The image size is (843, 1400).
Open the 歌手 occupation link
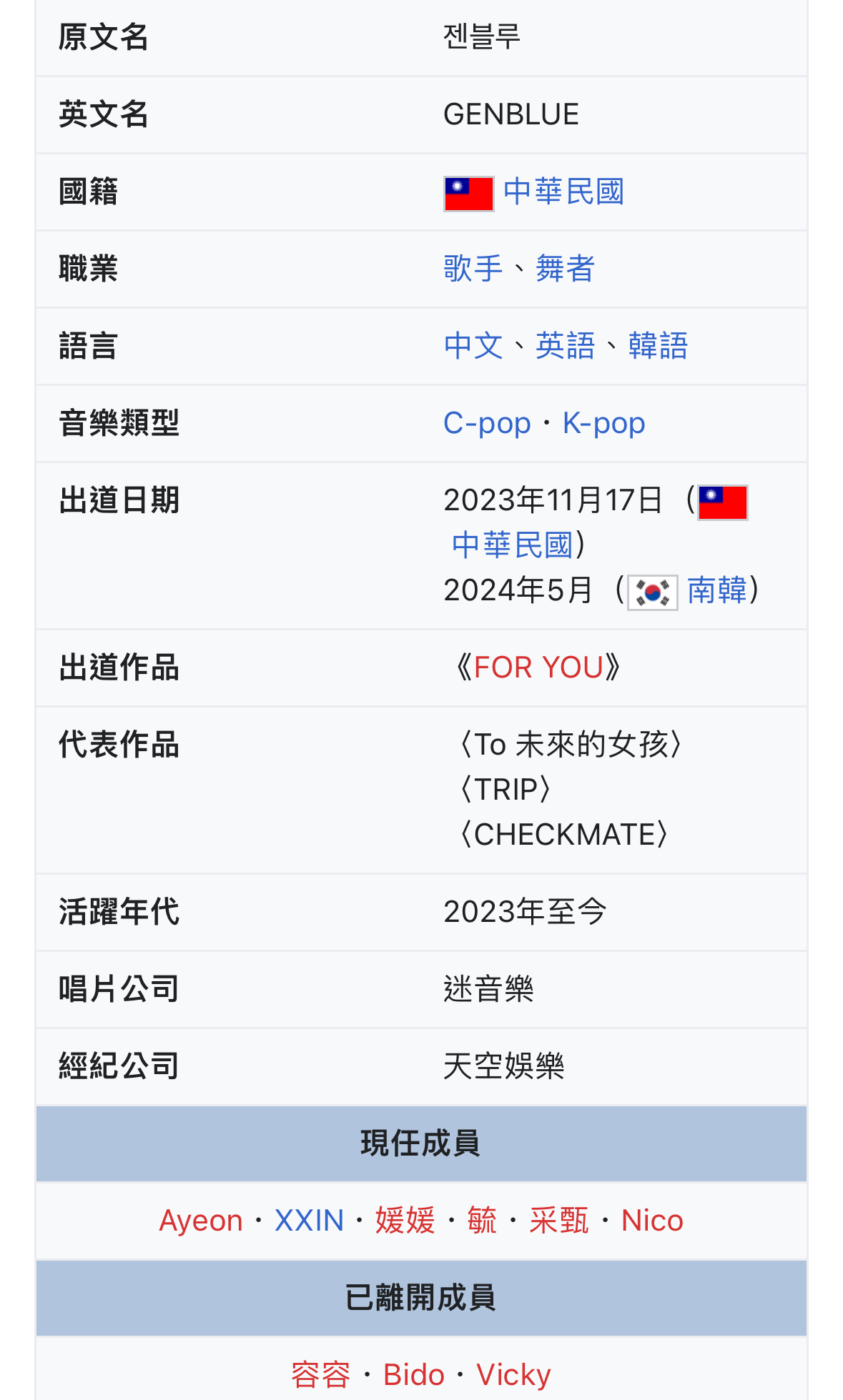pyautogui.click(x=473, y=269)
